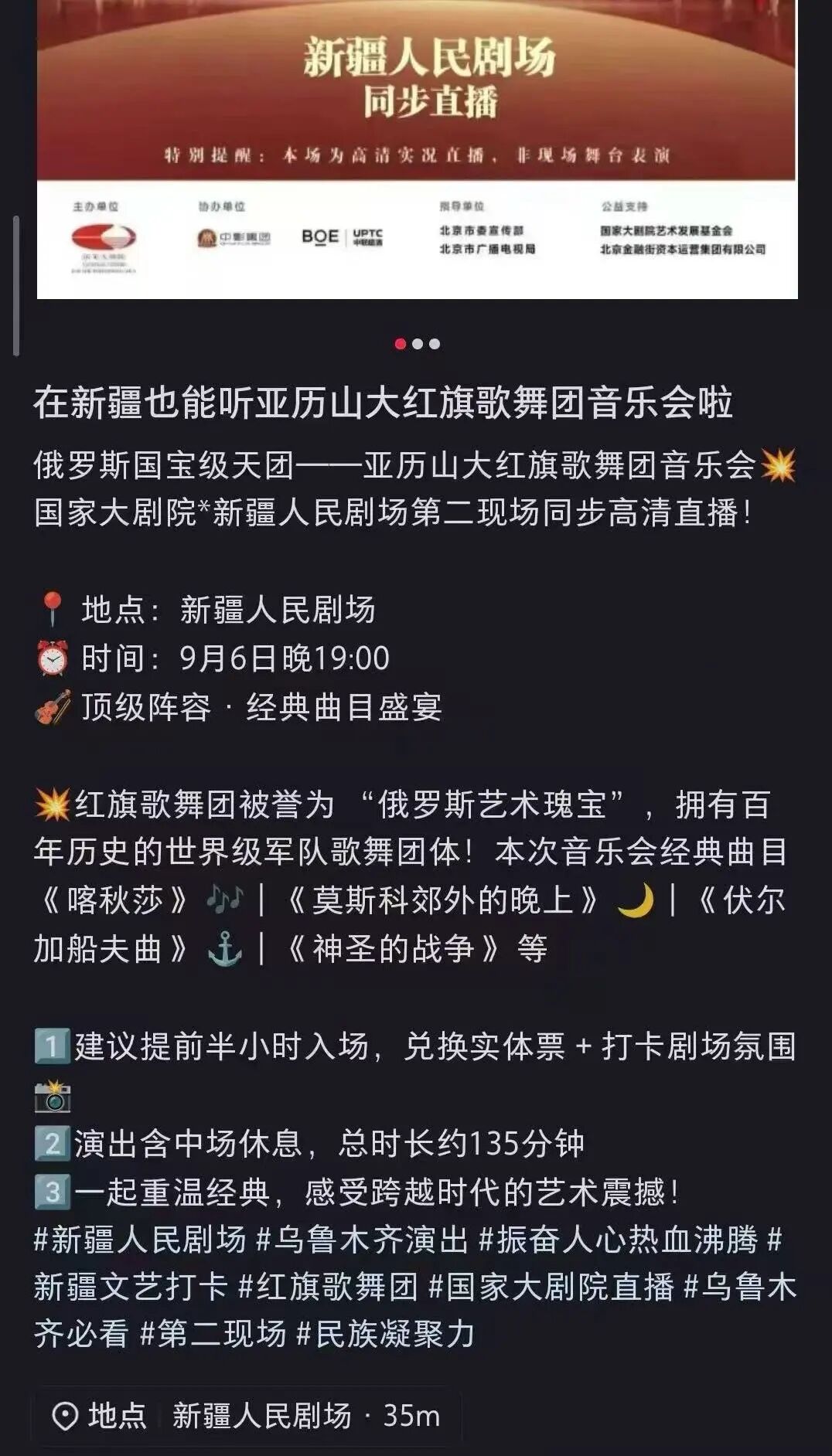The image size is (832, 1456).
Task: Open the 新疆人民剧场 location chip
Action: tap(246, 1416)
